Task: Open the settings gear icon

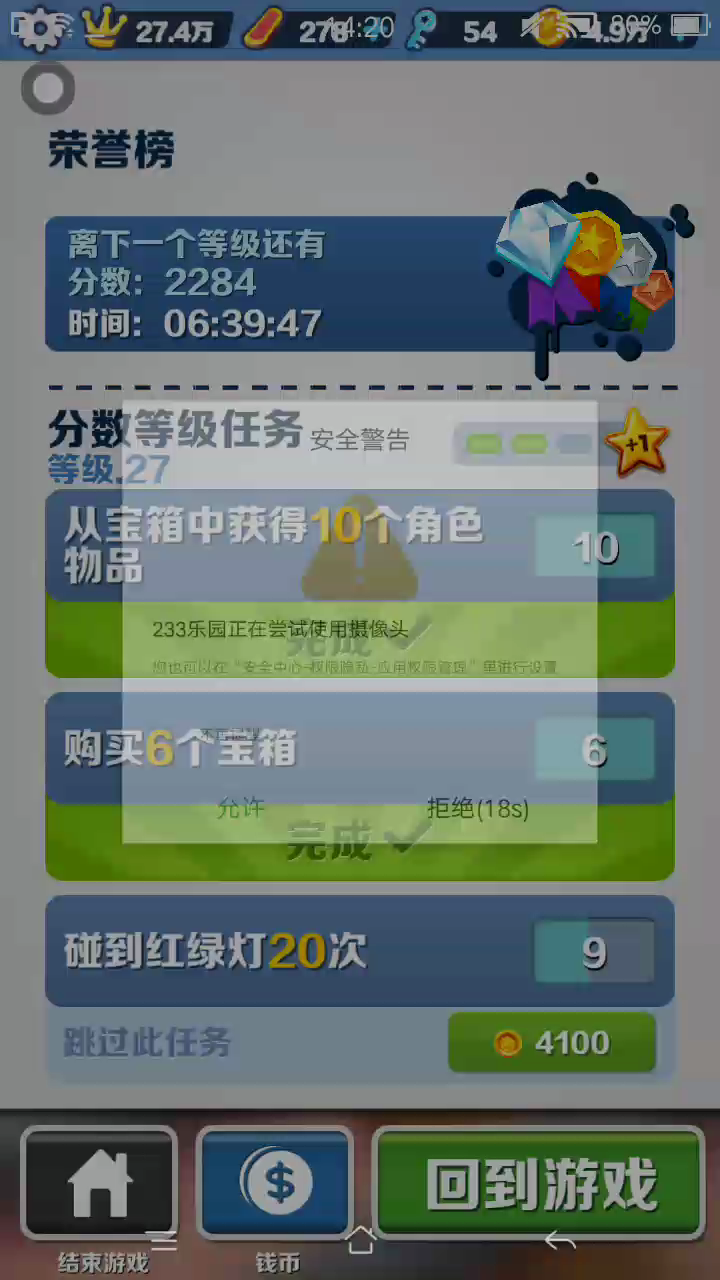Action: click(x=38, y=28)
